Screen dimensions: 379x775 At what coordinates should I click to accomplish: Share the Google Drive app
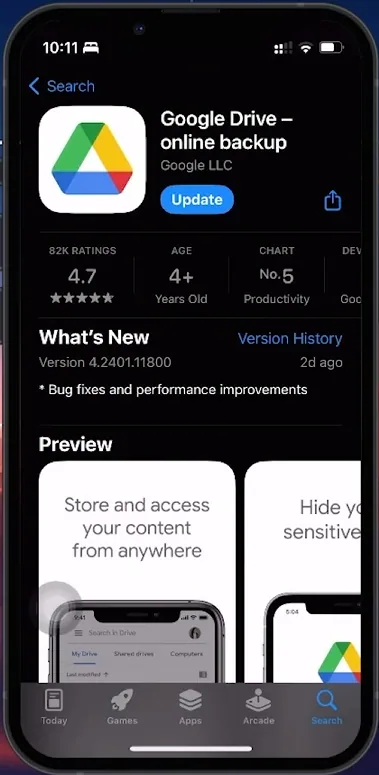(x=333, y=200)
